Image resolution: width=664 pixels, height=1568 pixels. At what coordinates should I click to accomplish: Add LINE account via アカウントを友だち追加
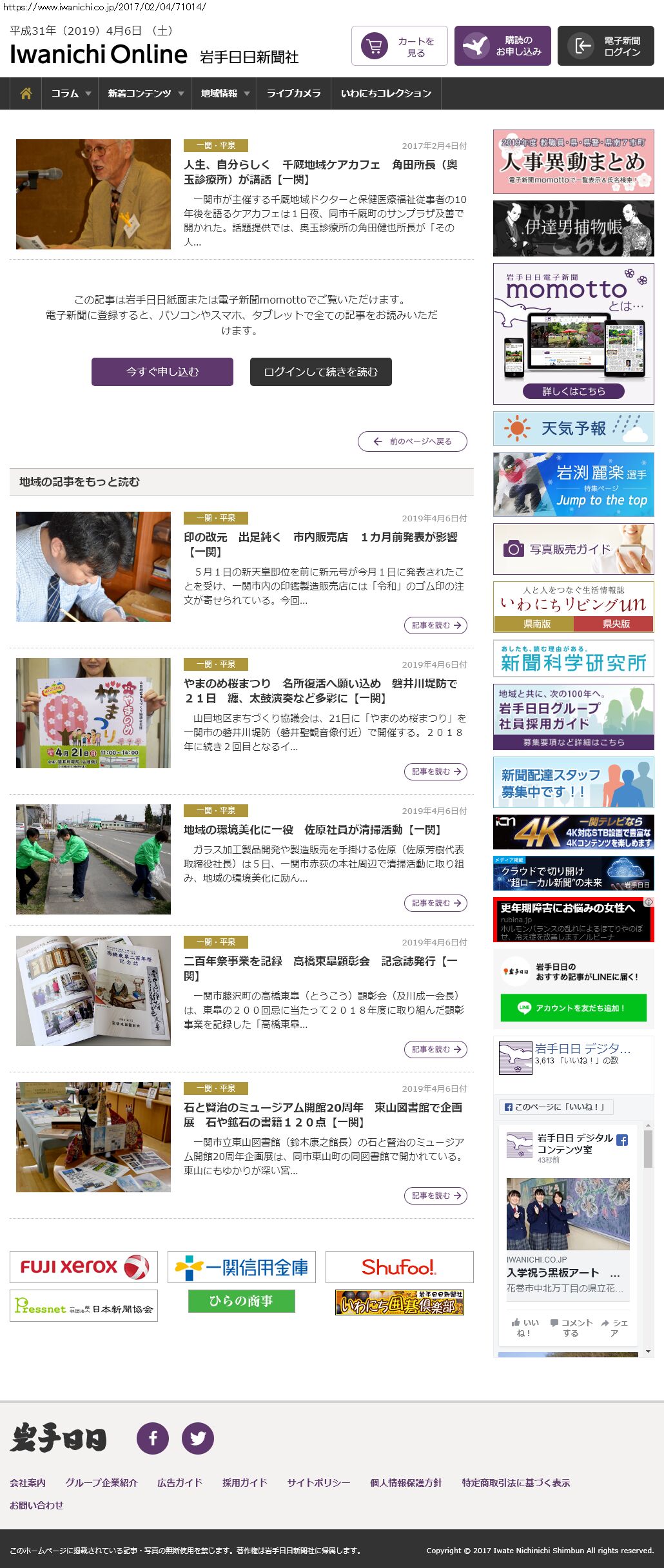tap(573, 1008)
